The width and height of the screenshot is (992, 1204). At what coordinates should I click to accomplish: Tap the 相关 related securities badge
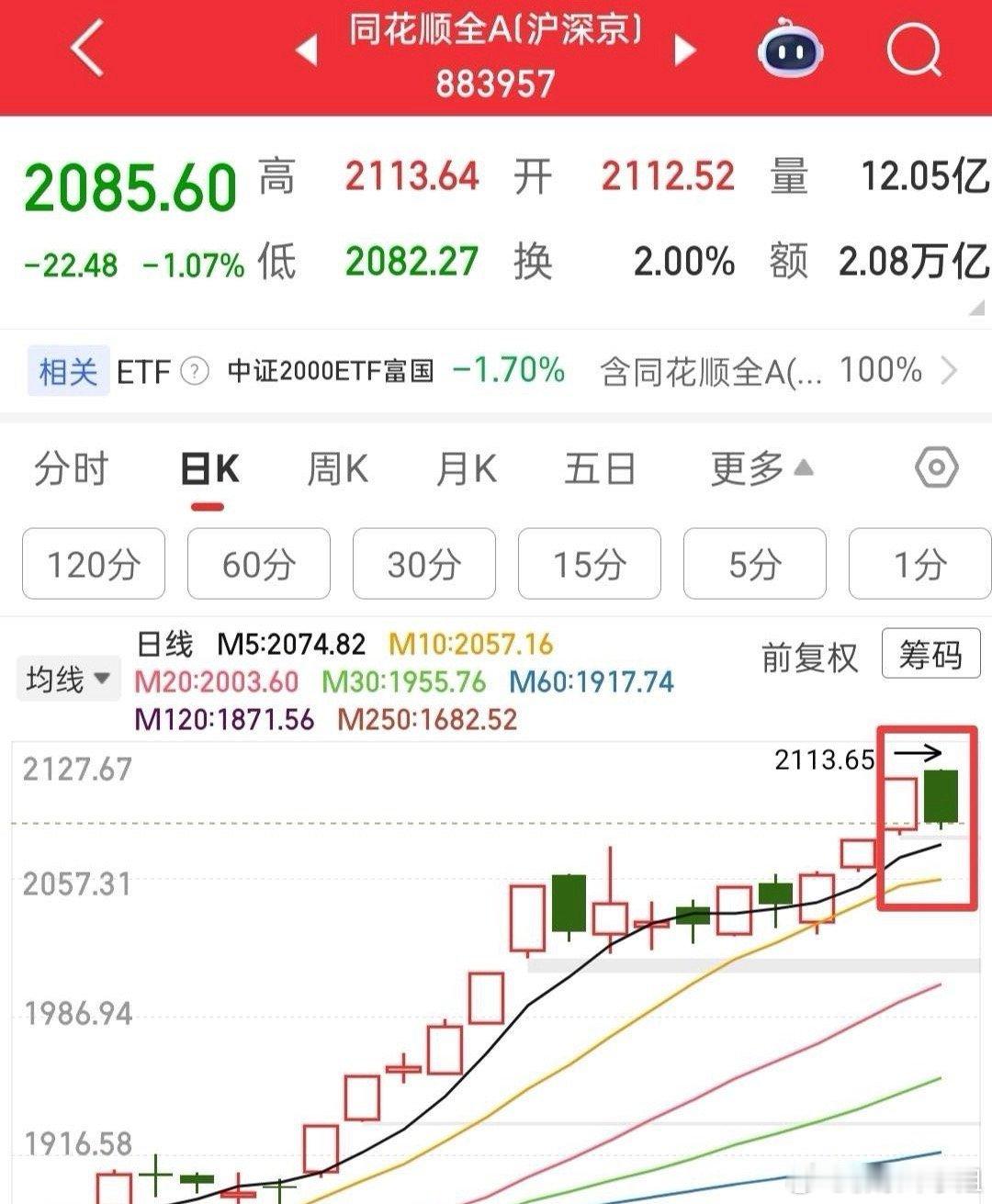point(68,371)
